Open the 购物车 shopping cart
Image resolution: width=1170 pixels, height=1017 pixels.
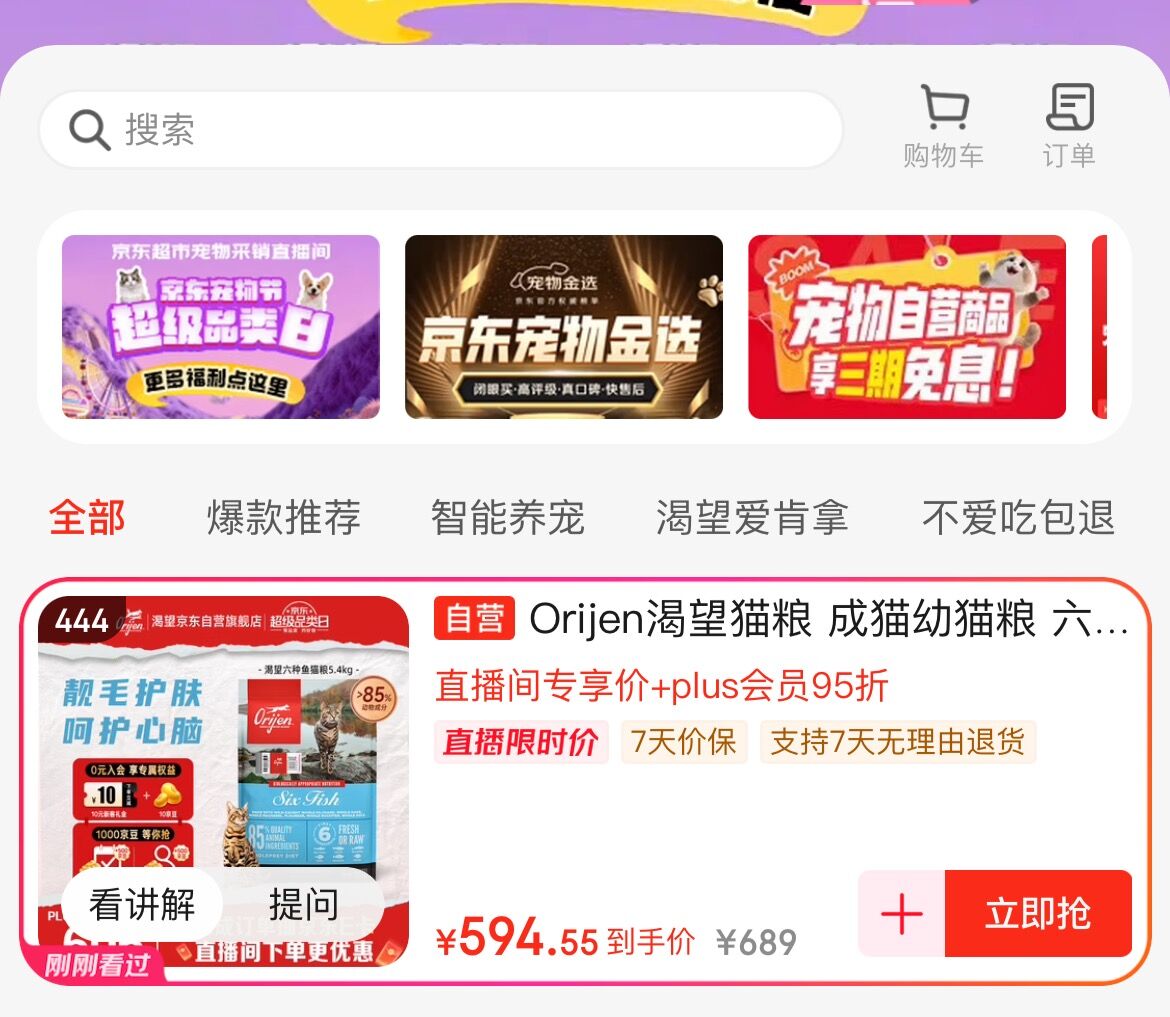pos(944,126)
